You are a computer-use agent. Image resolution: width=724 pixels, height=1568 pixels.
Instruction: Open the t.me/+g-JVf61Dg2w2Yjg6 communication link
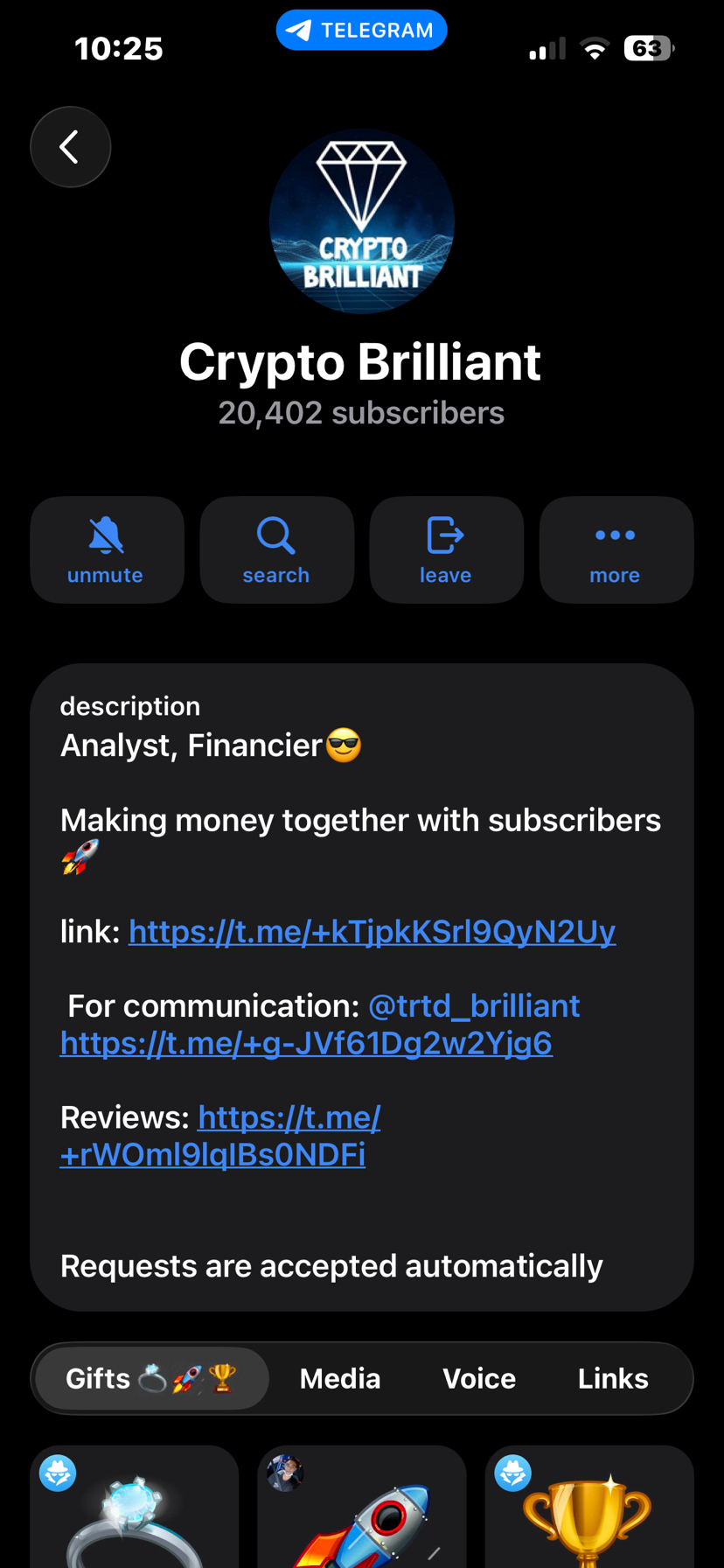point(306,1044)
